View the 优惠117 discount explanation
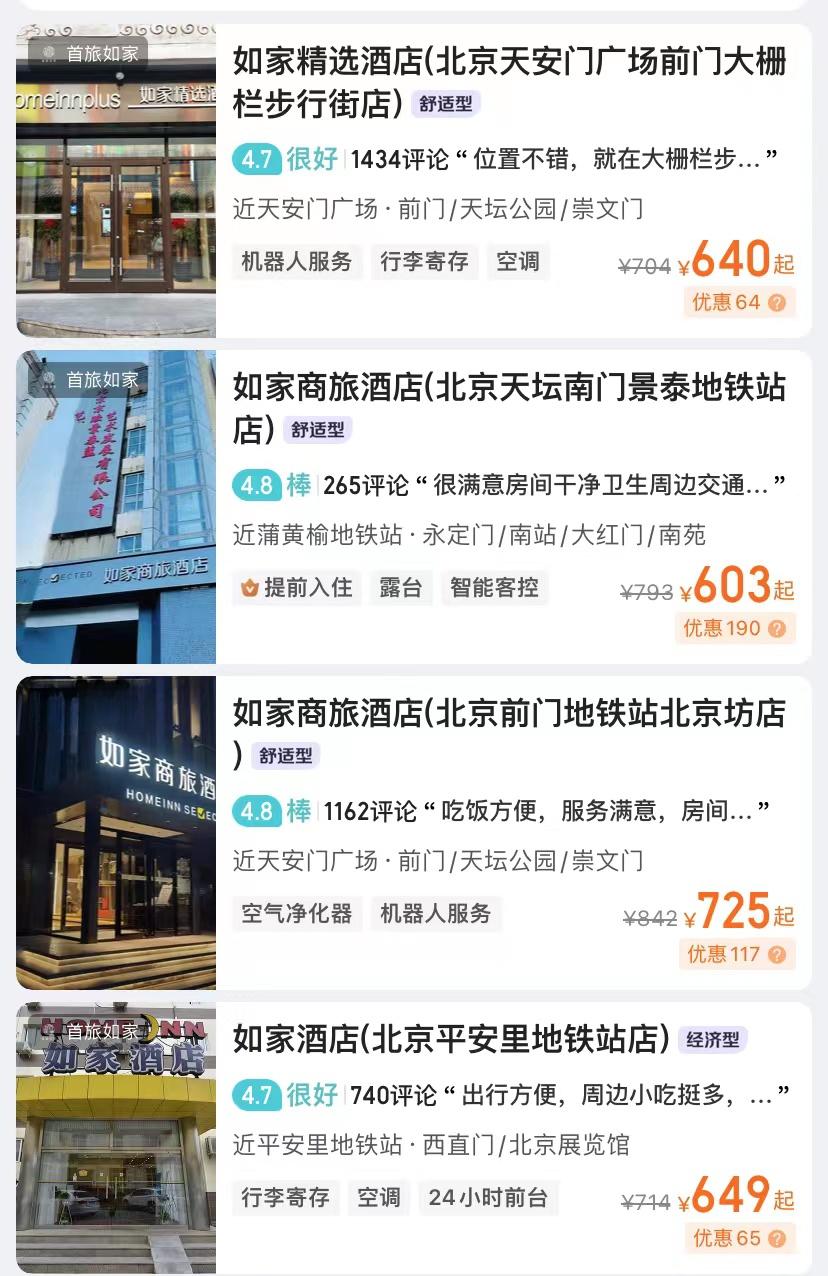Viewport: 828px width, 1276px height. 737,954
